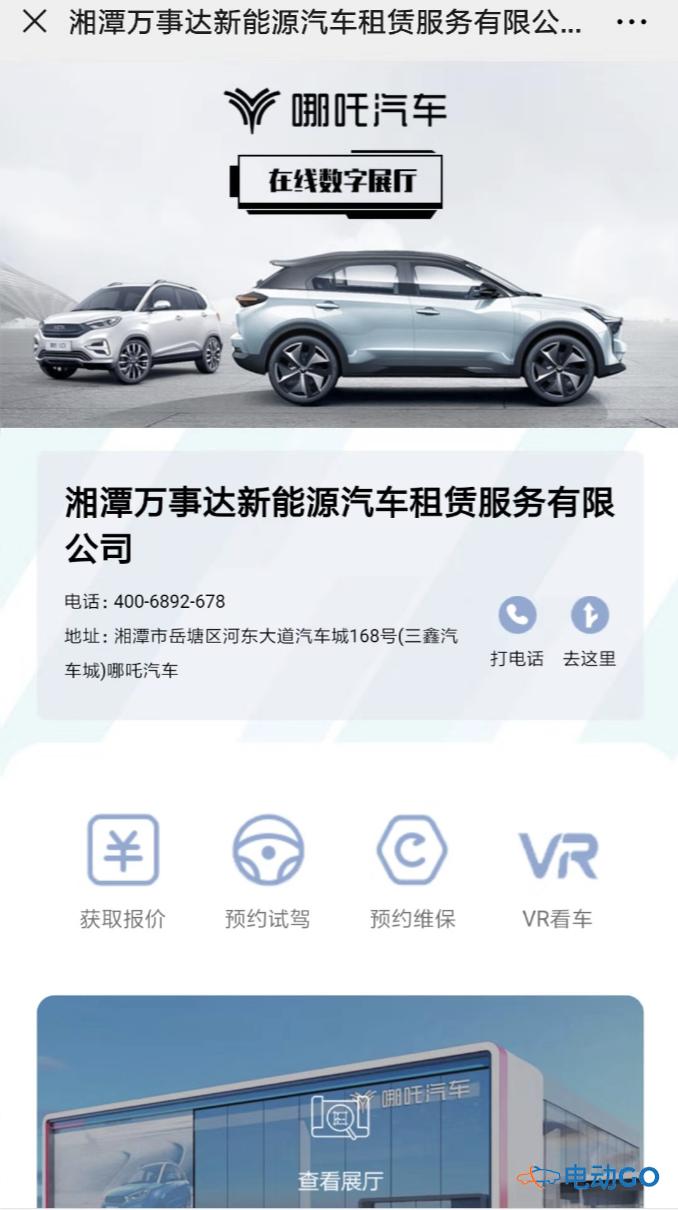Tap 打电话 to call the dealer
Viewport: 678px width, 1210px height.
click(517, 631)
